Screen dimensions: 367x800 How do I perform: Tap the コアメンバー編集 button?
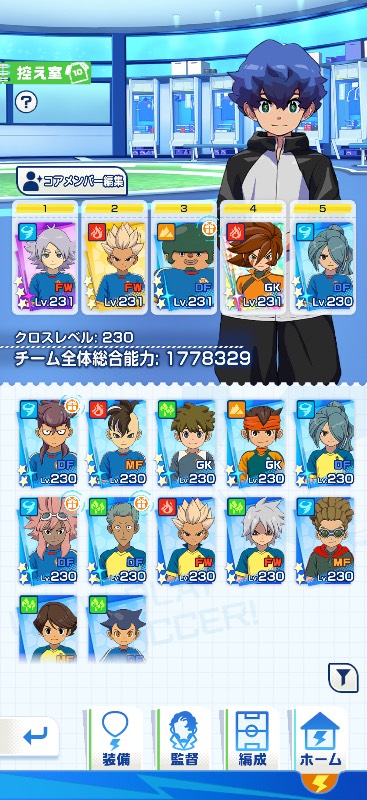(x=72, y=182)
